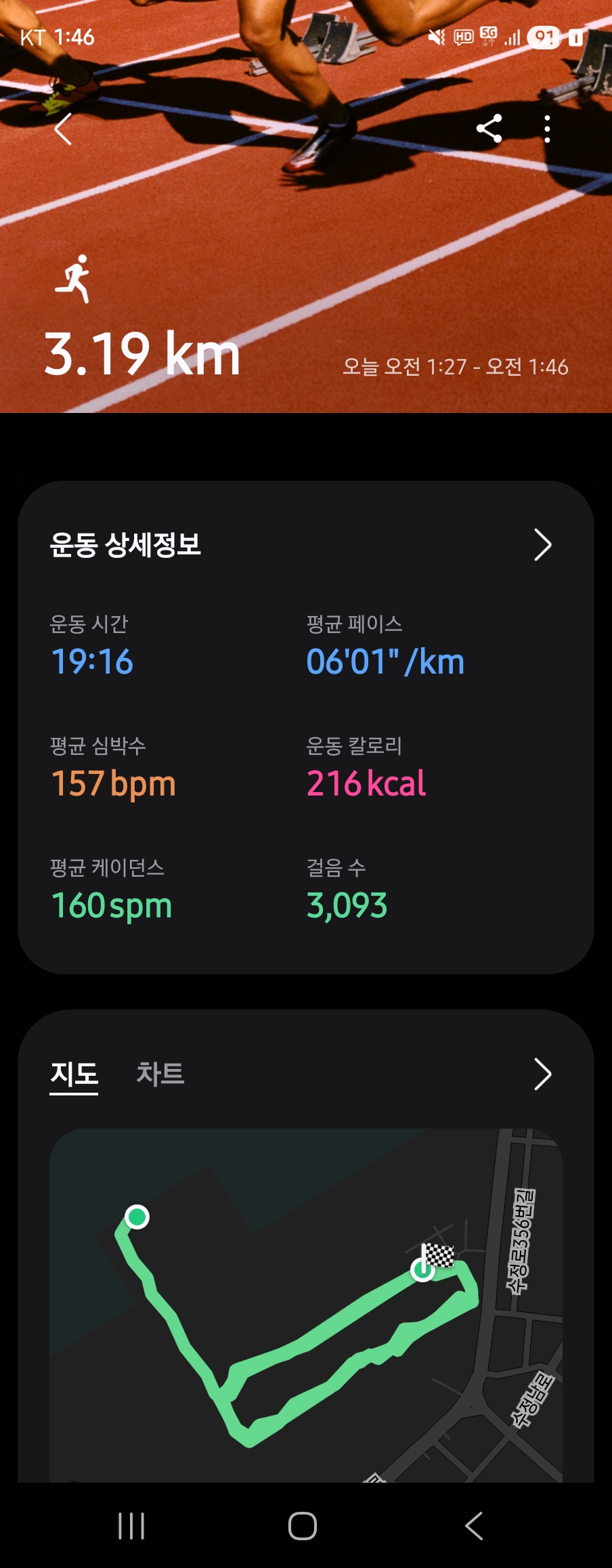Share this running workout
This screenshot has width=612, height=1568.
489,129
